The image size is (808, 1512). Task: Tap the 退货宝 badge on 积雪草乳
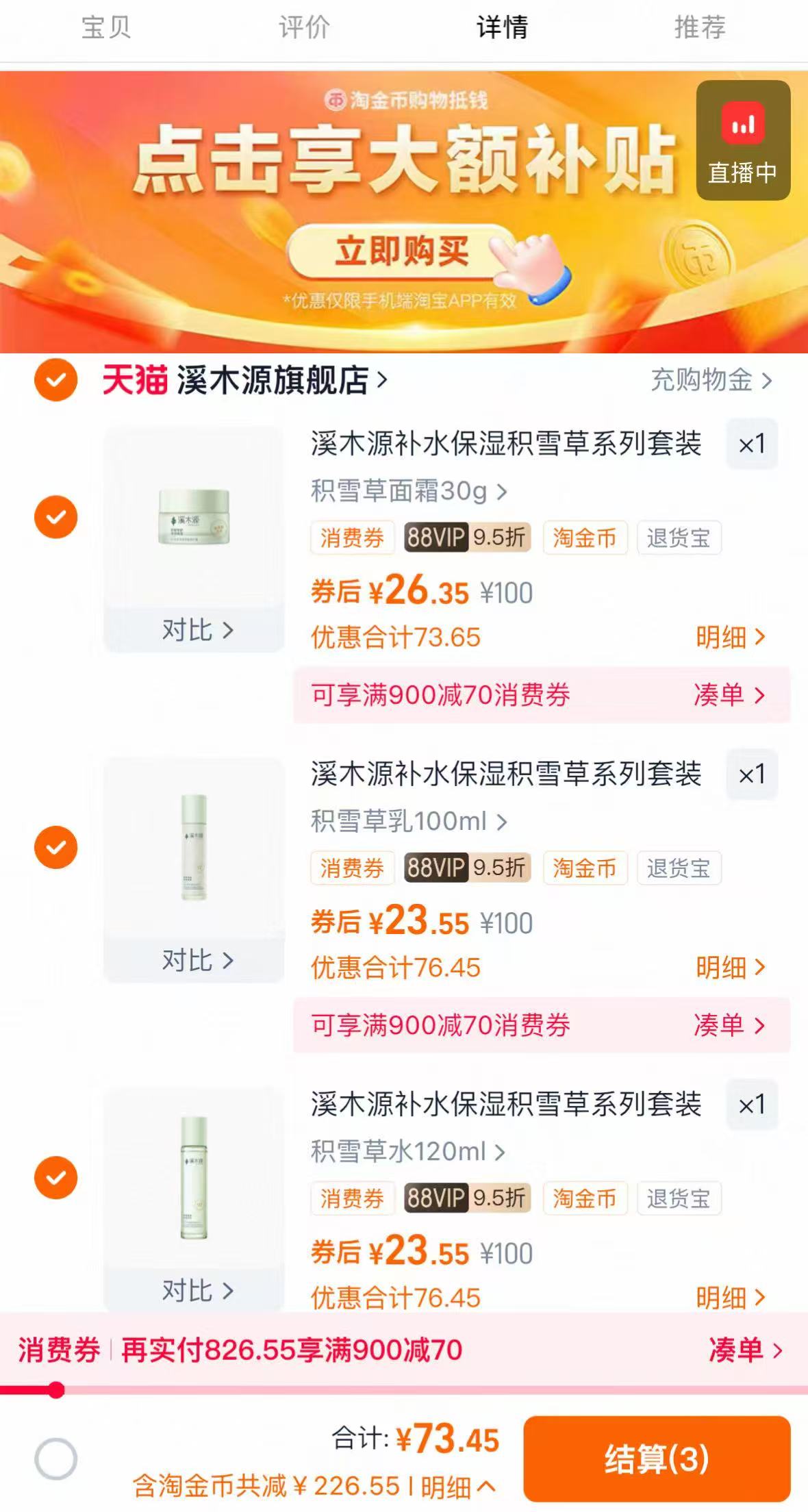678,868
